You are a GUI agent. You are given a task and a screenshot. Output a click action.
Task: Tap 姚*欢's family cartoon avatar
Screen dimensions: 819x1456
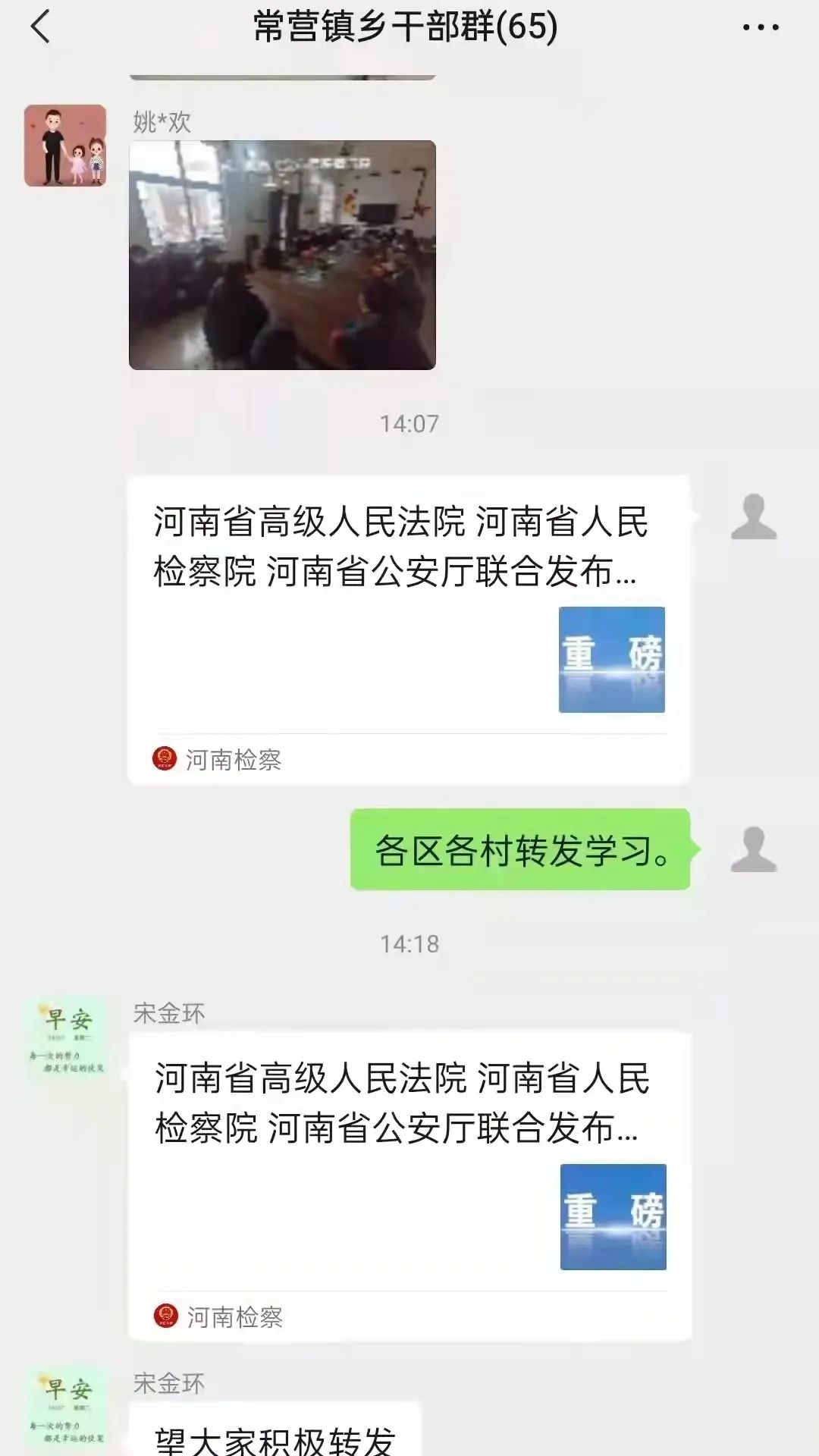tap(65, 146)
